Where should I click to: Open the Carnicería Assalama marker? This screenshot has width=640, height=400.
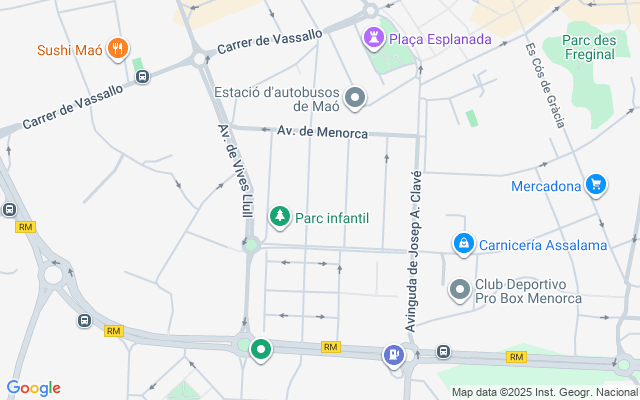463,244
